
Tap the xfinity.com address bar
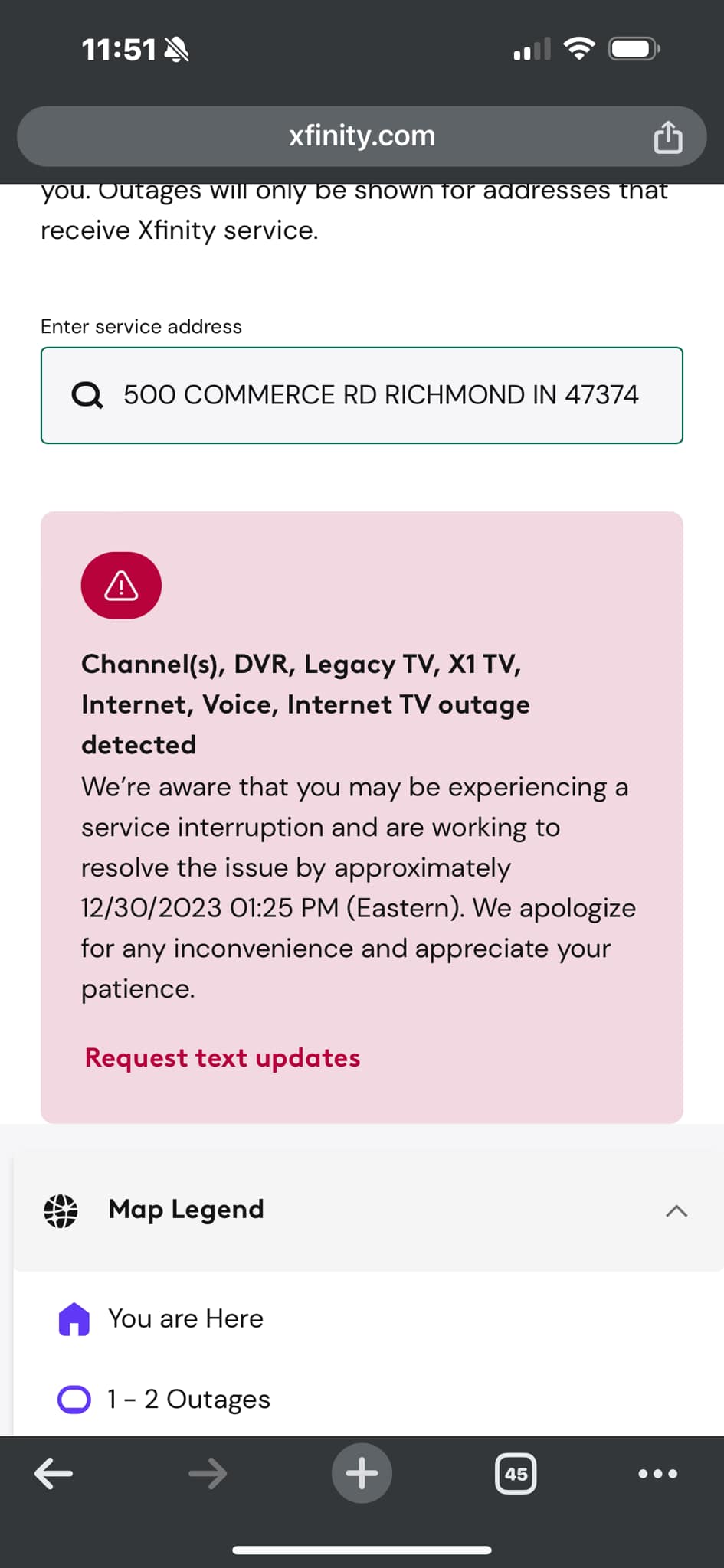pyautogui.click(x=362, y=136)
